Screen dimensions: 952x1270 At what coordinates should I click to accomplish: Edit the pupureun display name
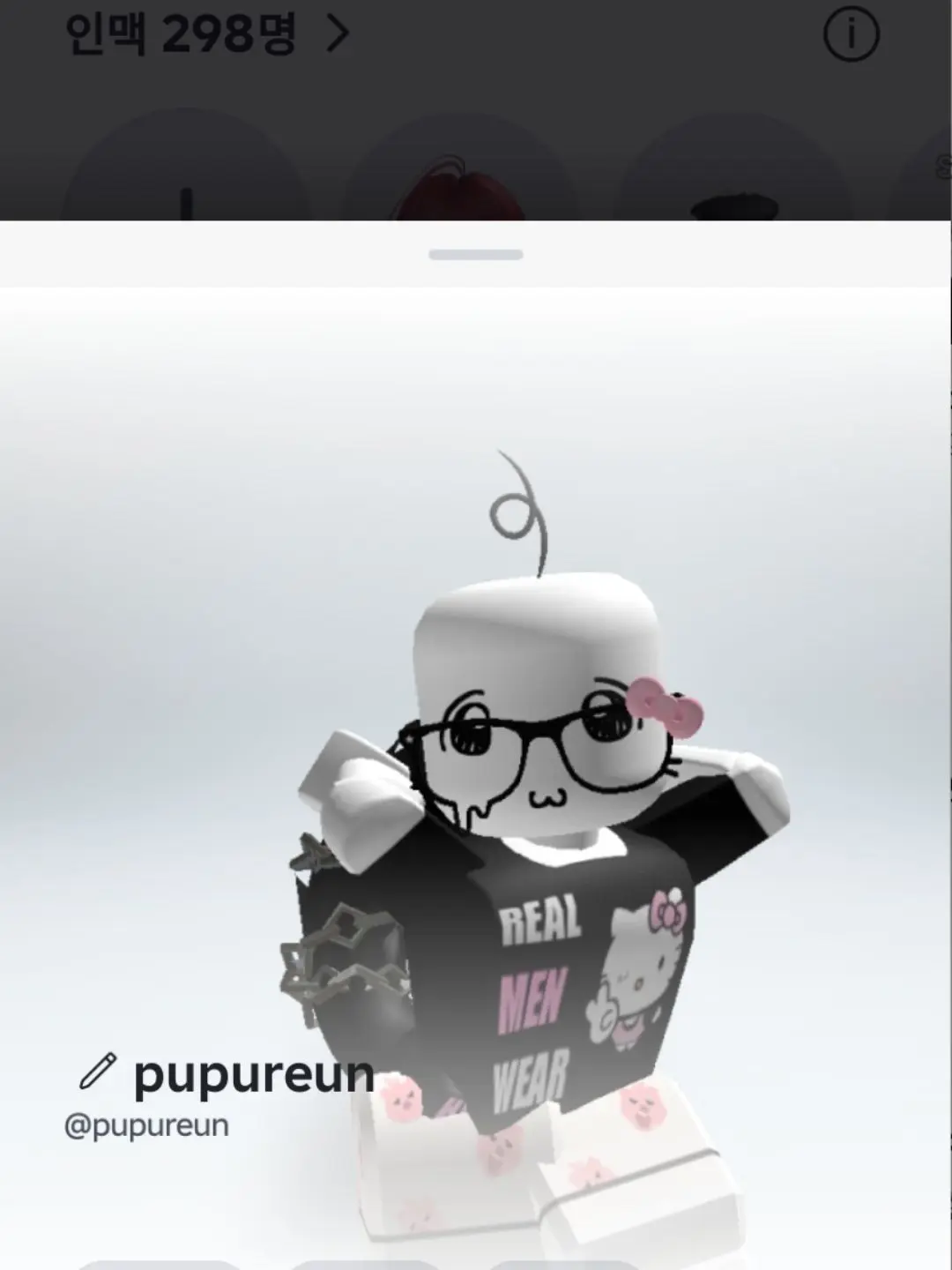[98, 1071]
